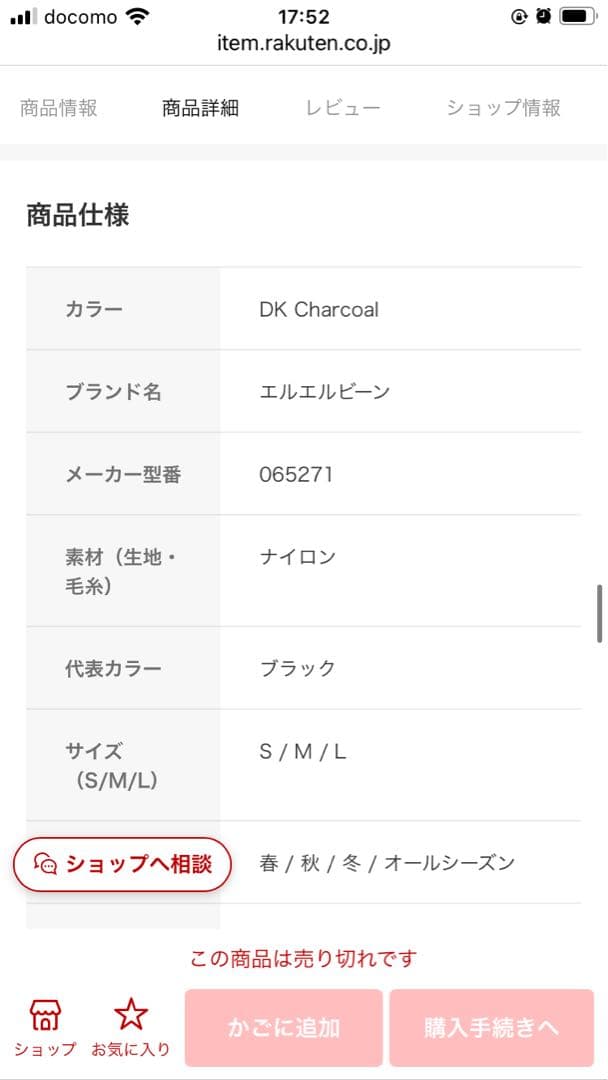The width and height of the screenshot is (608, 1080).
Task: Open the レビュー tab
Action: 343,108
